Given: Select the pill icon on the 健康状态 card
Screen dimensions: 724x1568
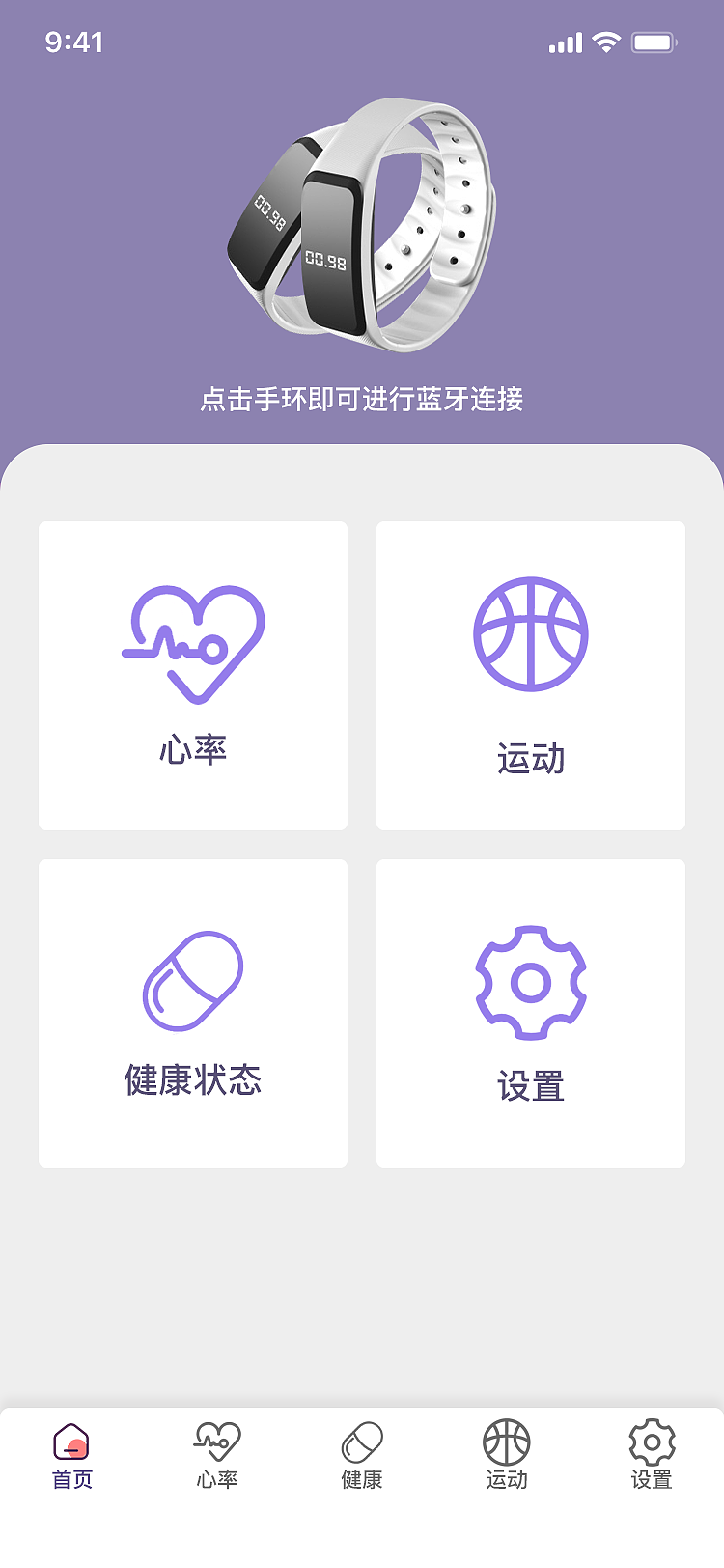Looking at the screenshot, I should point(192,980).
